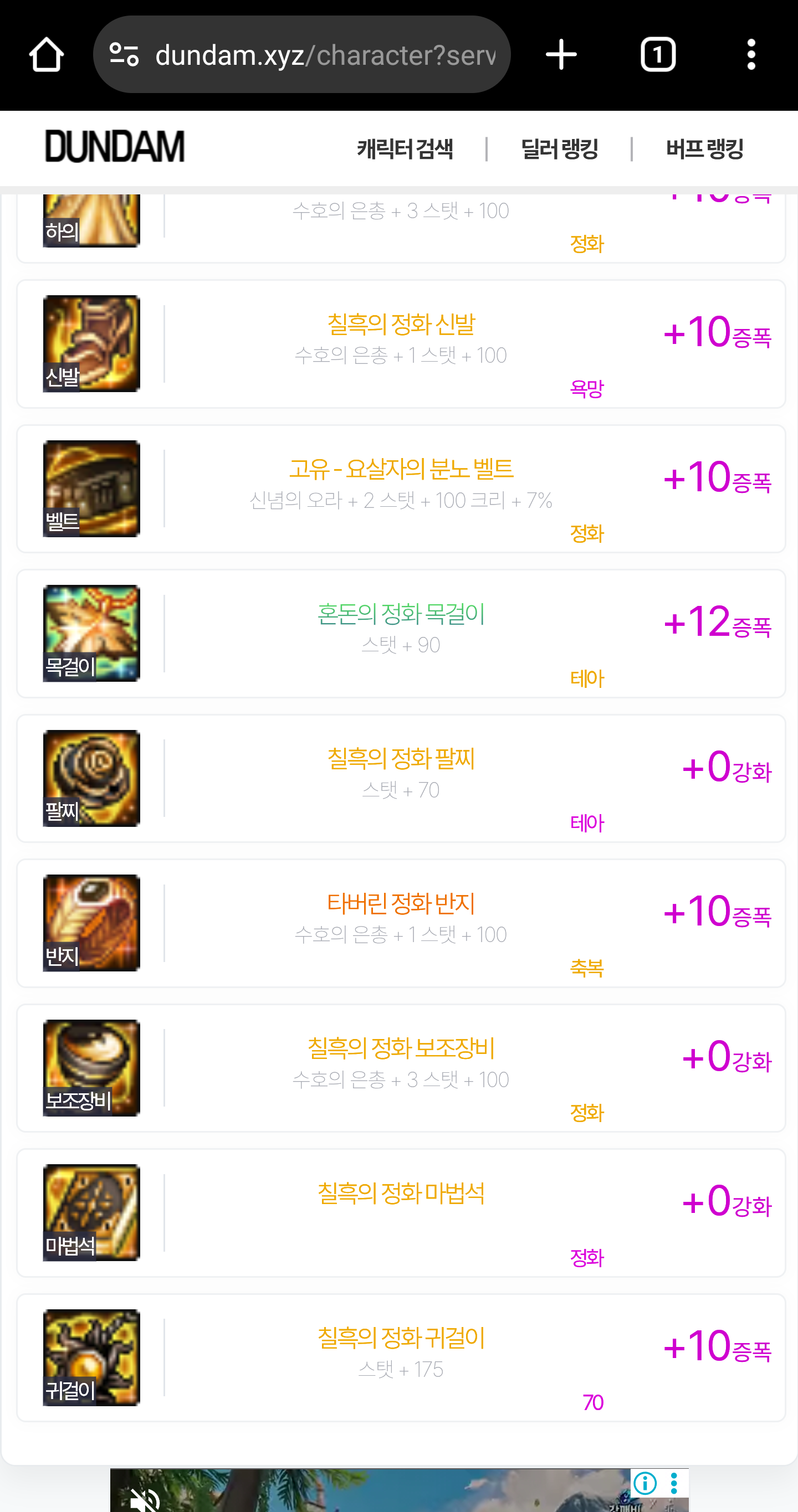Open ad options menu

tap(673, 1483)
